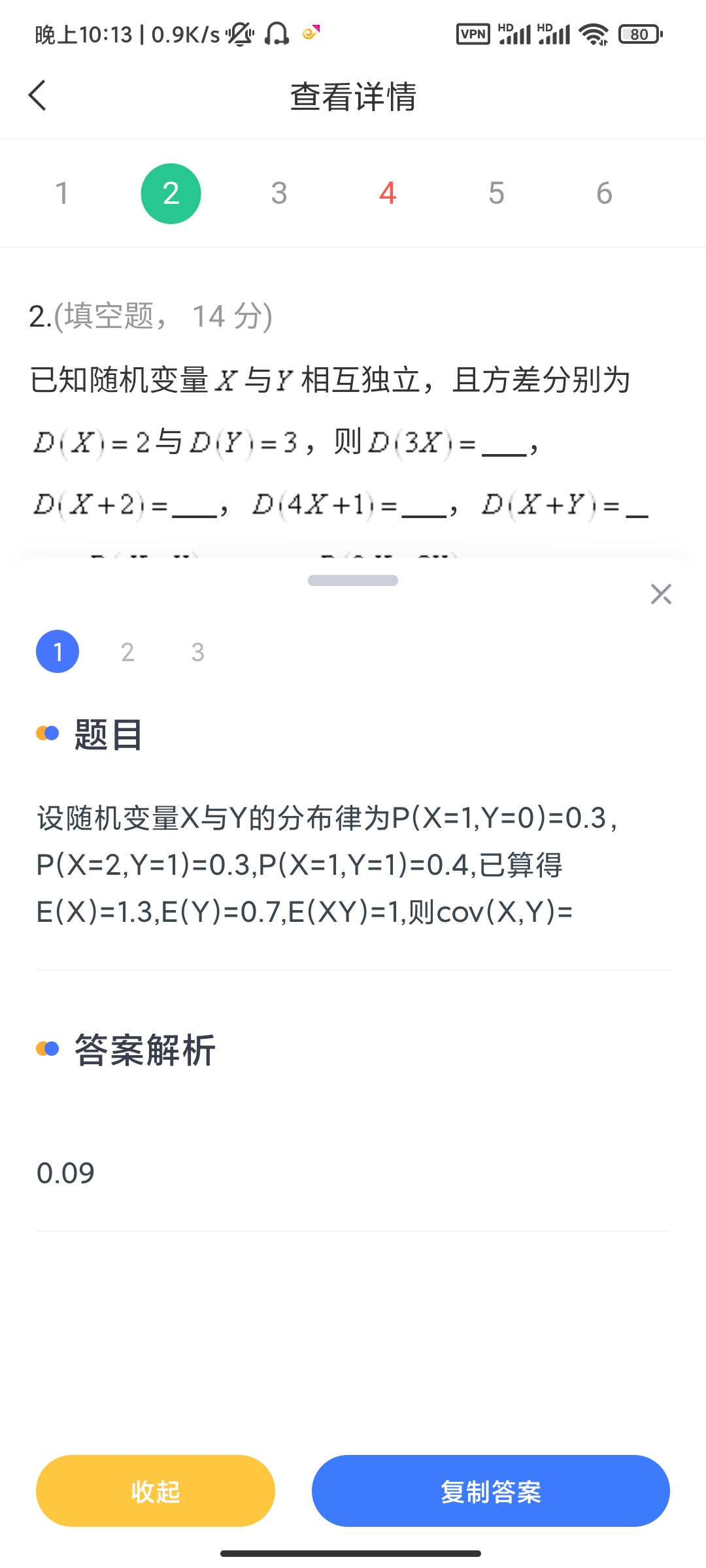The height and width of the screenshot is (1568, 706).
Task: Tap the headphones icon in the status bar
Action: [277, 33]
